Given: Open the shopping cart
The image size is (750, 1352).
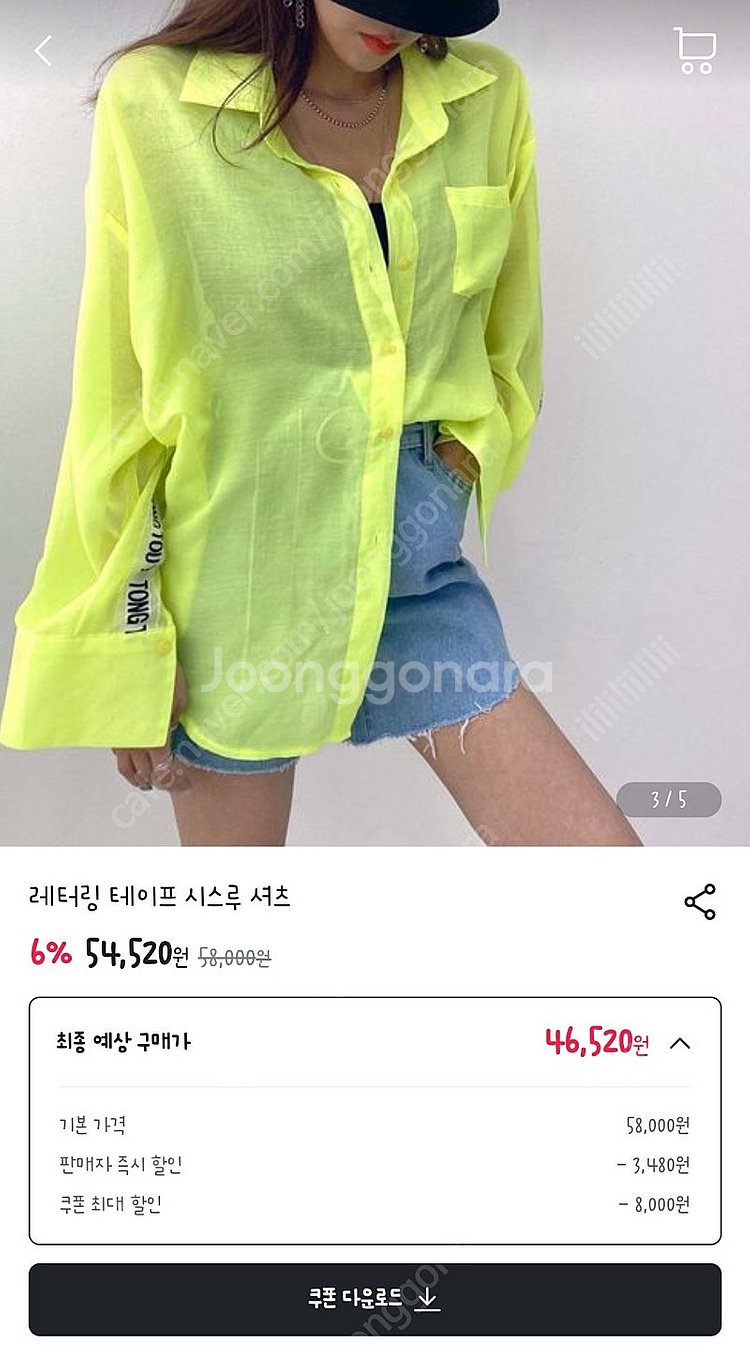Looking at the screenshot, I should pos(694,51).
